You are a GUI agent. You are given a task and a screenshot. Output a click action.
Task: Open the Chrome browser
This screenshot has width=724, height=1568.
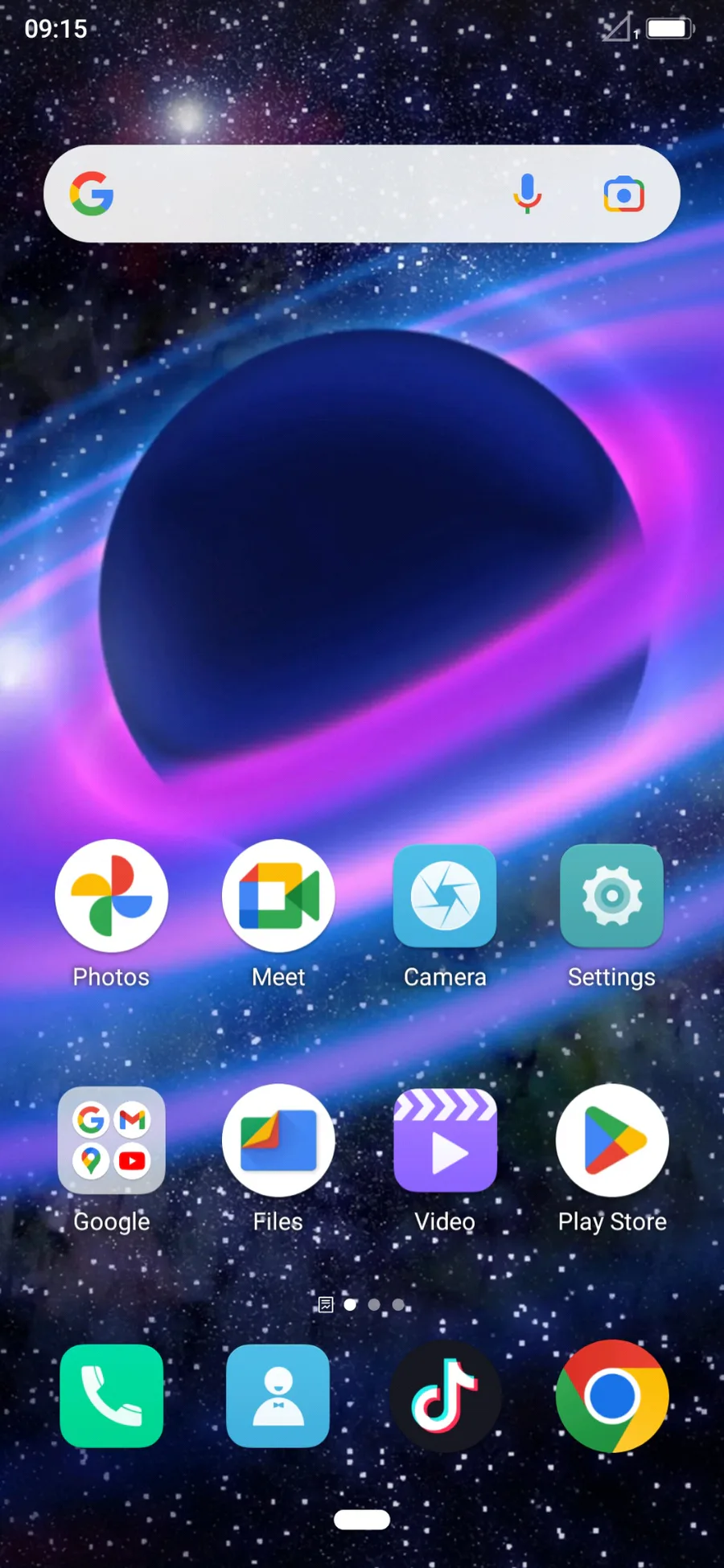tap(612, 1396)
